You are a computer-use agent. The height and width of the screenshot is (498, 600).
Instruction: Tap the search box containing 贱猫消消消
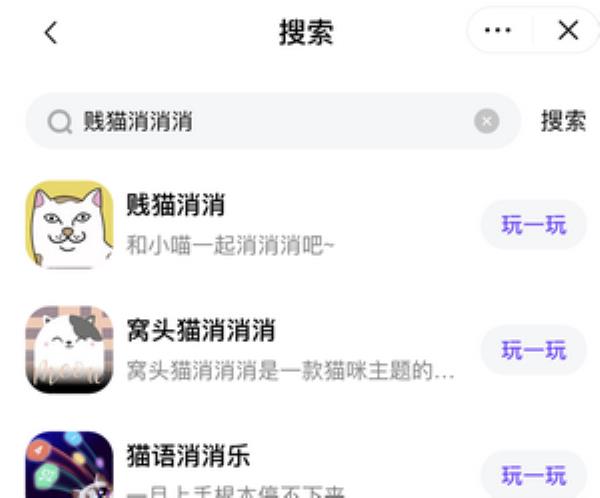pyautogui.click(x=260, y=122)
